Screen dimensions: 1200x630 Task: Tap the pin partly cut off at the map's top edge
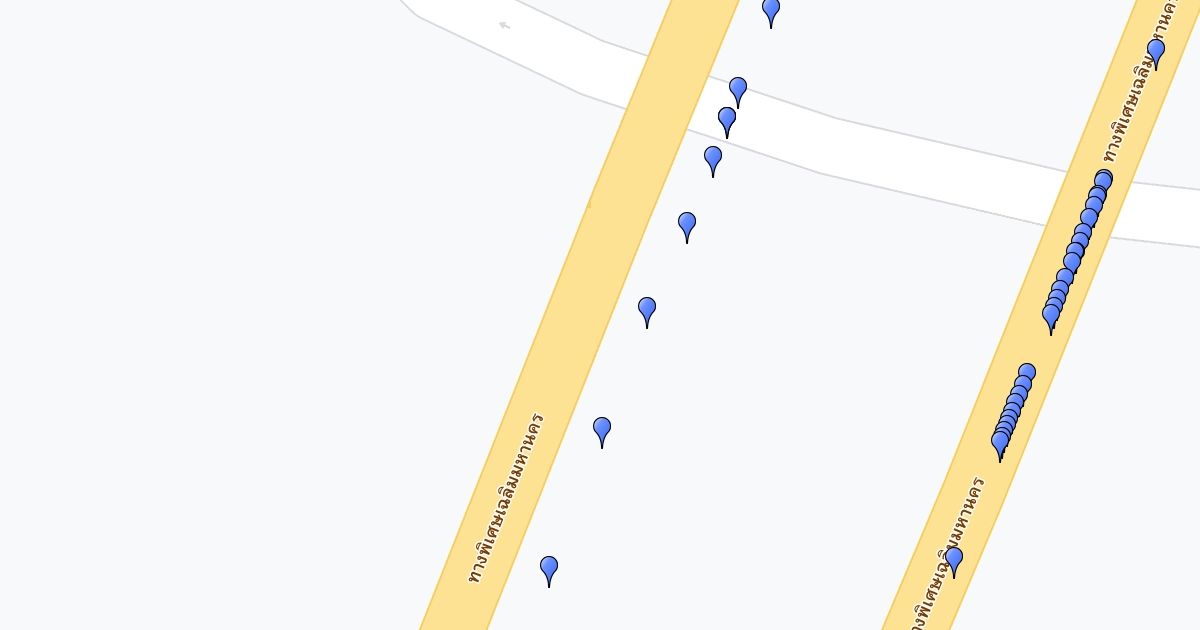point(771,10)
